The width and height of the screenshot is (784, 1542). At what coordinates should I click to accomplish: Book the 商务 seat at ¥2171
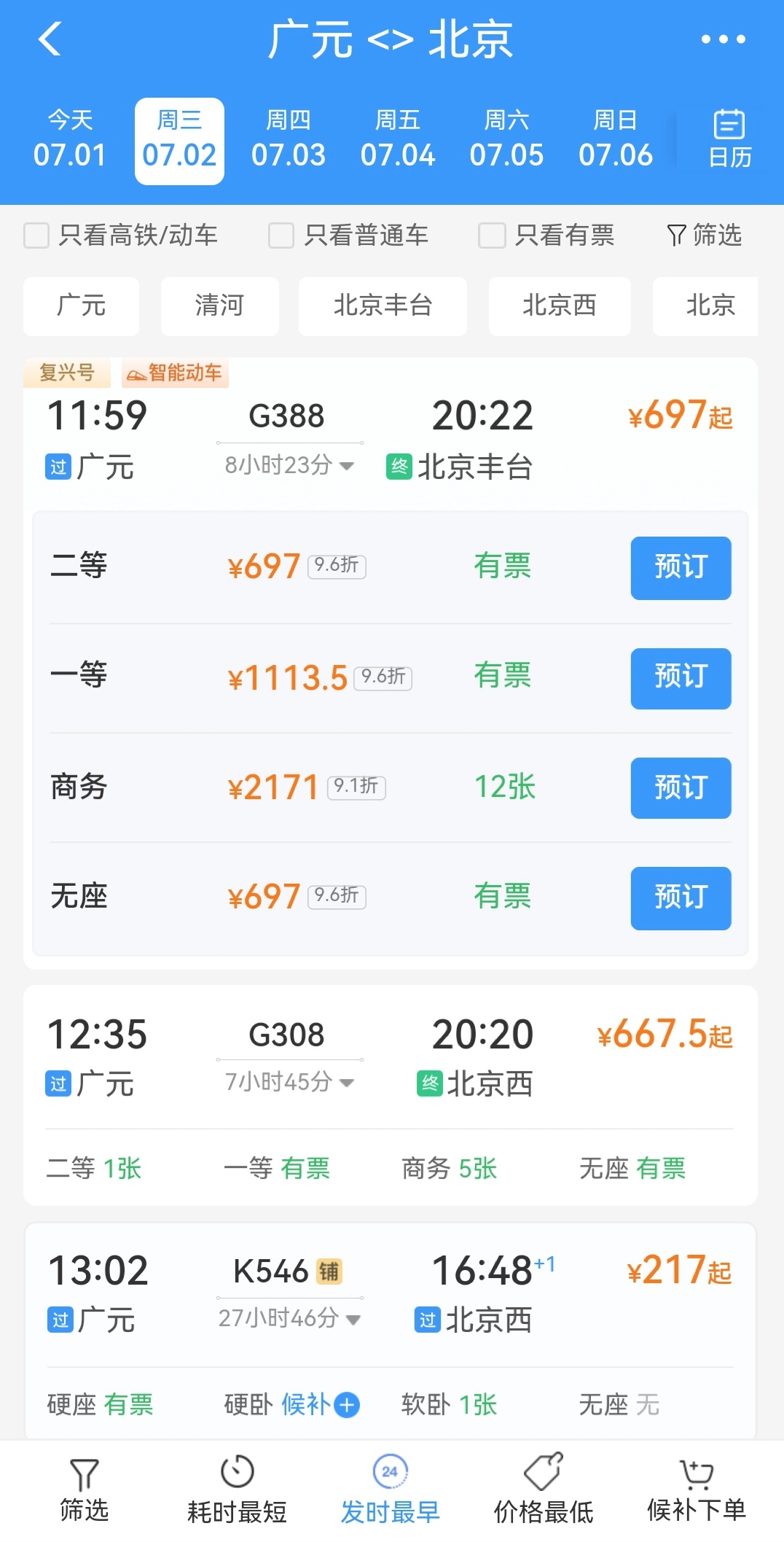click(681, 787)
